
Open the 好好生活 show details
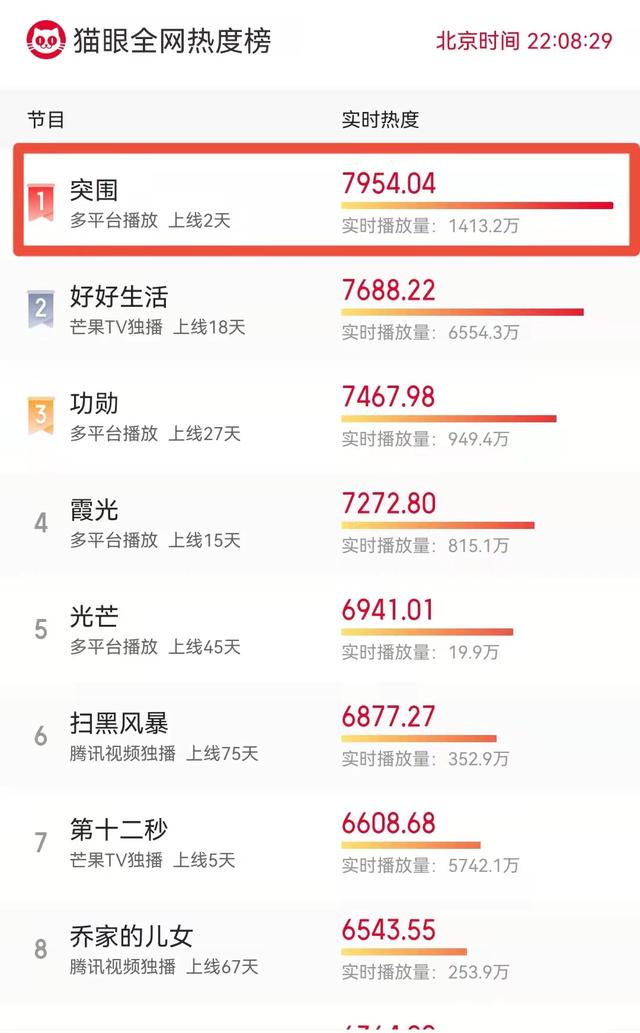[x=118, y=297]
